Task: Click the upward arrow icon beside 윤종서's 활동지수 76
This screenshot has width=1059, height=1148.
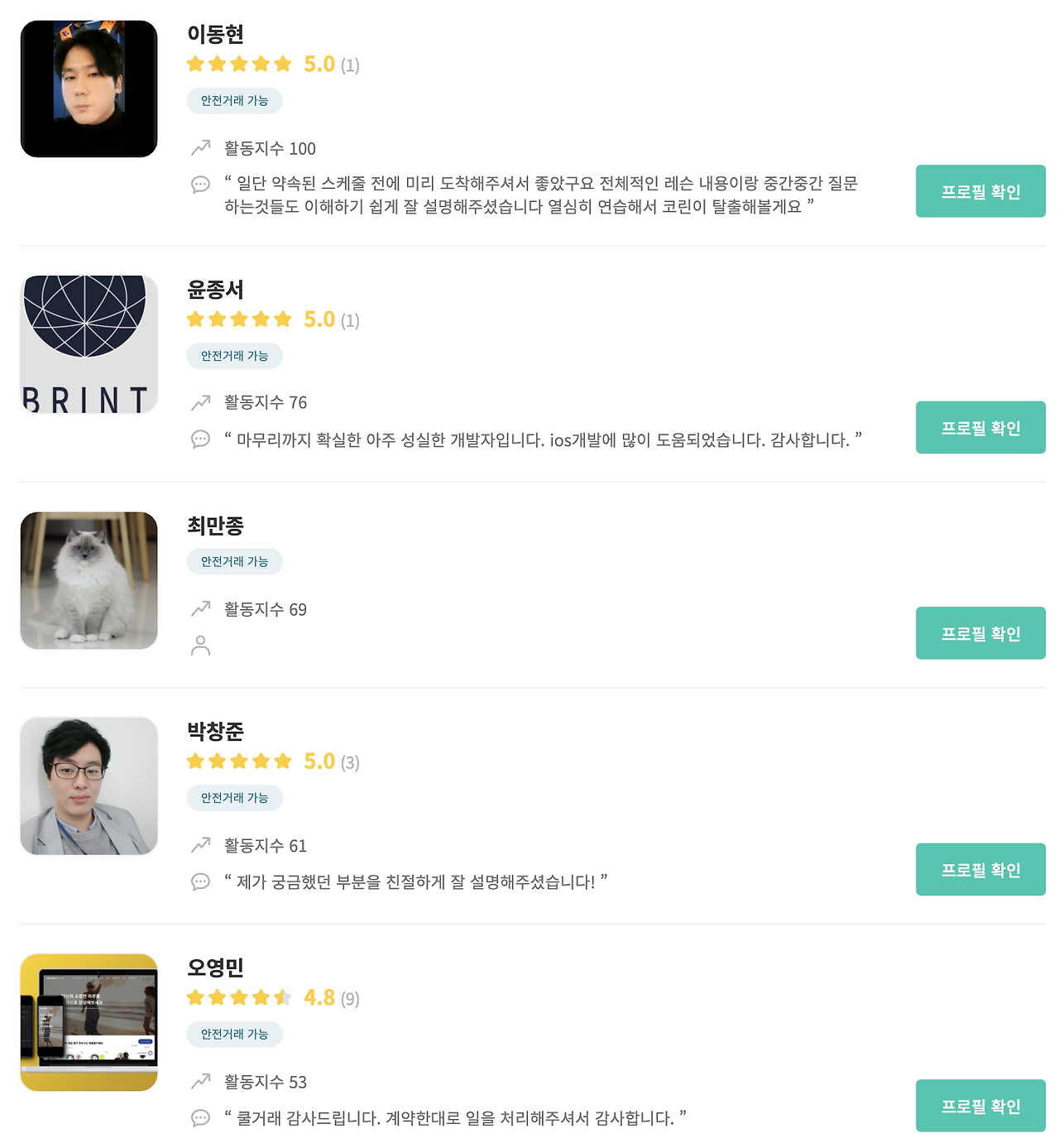Action: coord(199,402)
